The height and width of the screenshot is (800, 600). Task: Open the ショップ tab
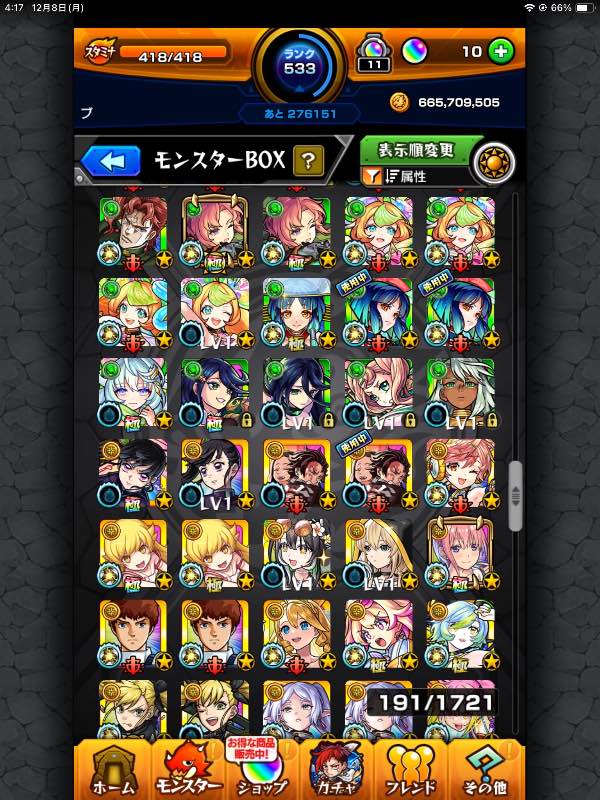point(263,770)
